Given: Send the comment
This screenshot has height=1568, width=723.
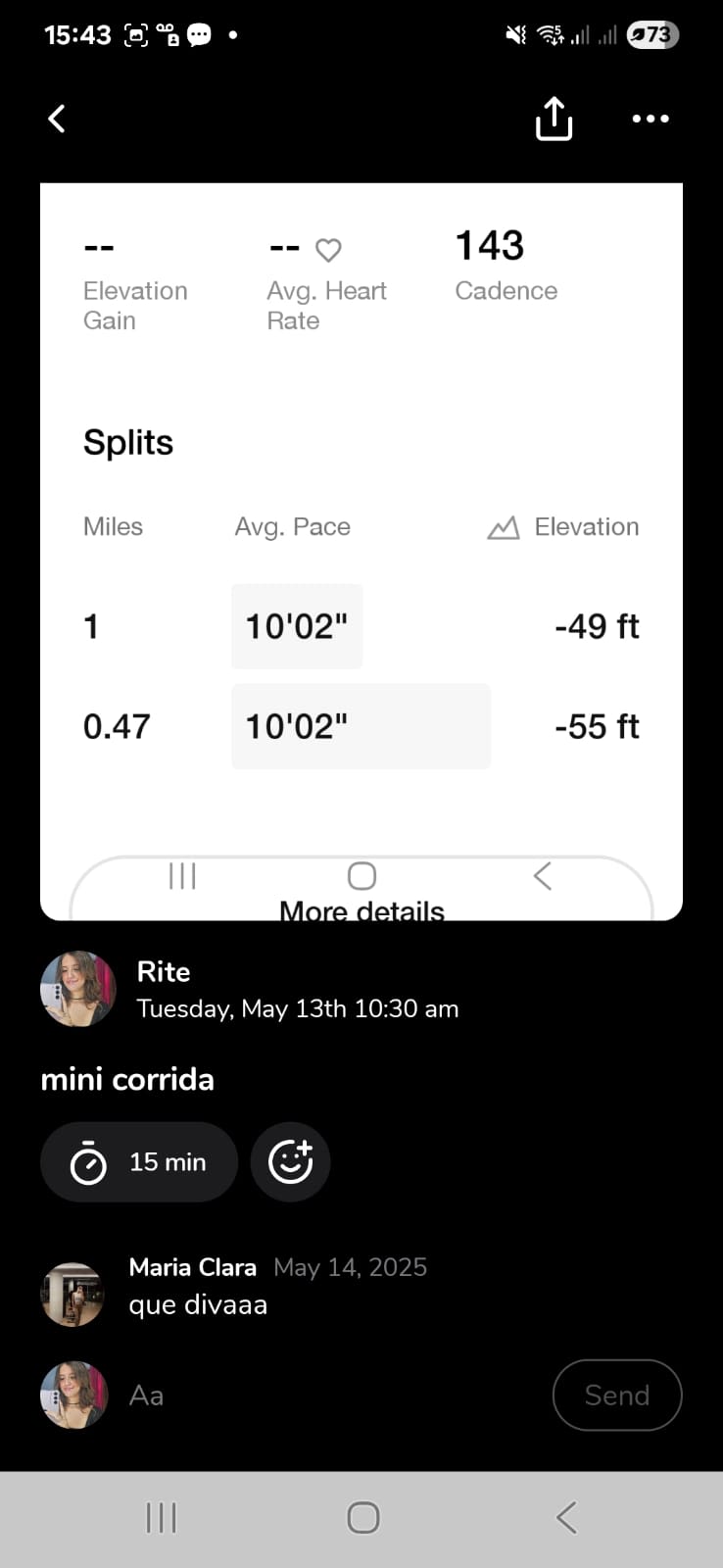Looking at the screenshot, I should pos(617,1395).
